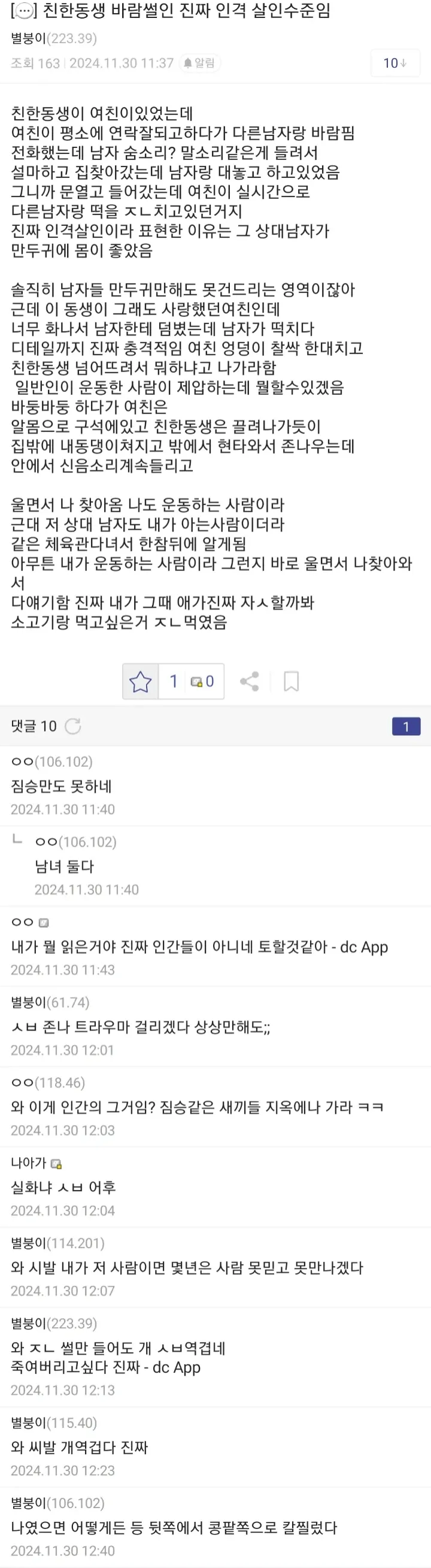Open the comment by 별붕이(115.40)
This screenshot has width=431, height=1568.
click(79, 1448)
